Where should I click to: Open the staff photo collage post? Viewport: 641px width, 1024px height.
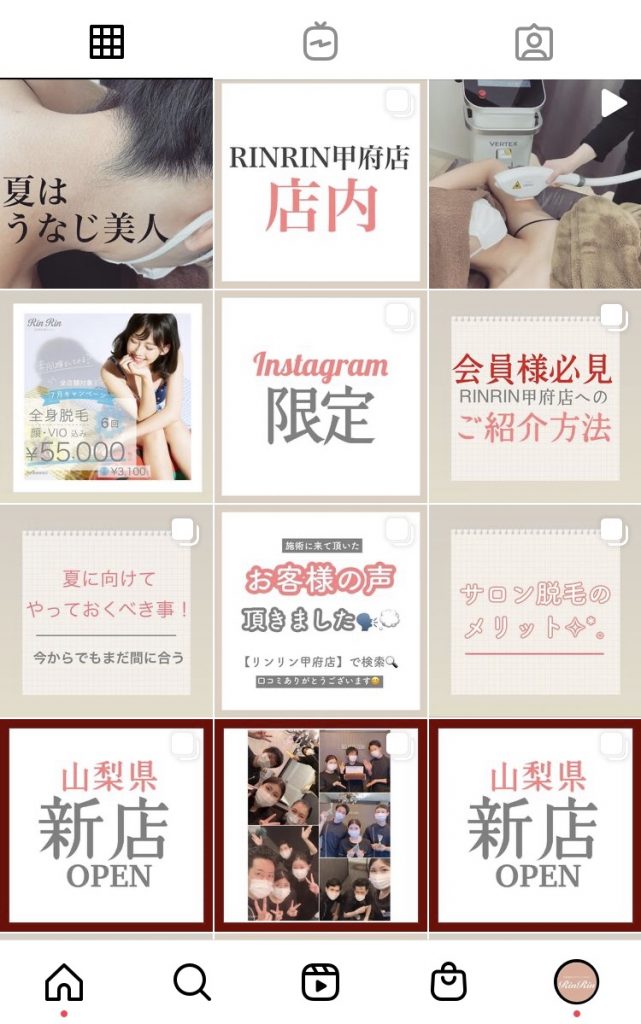click(320, 825)
